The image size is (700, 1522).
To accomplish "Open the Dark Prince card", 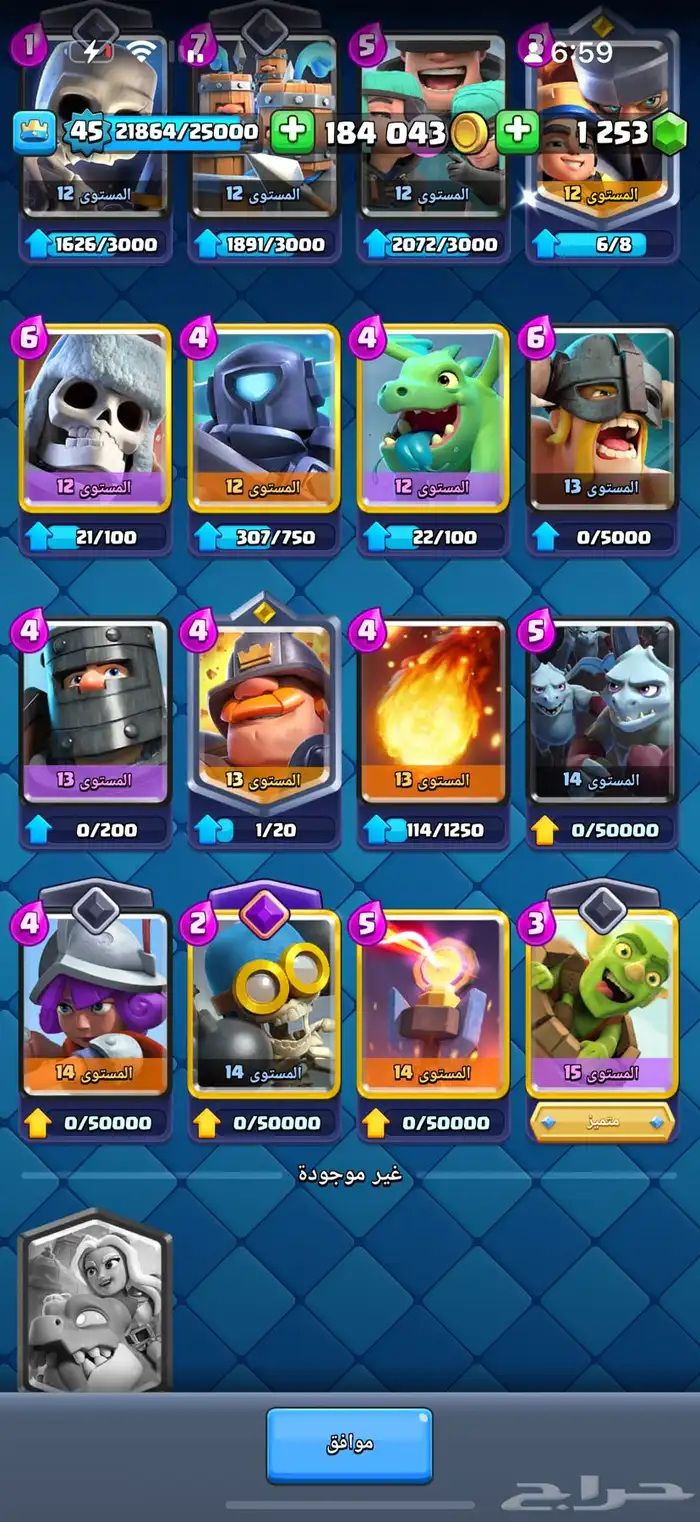I will click(x=95, y=712).
